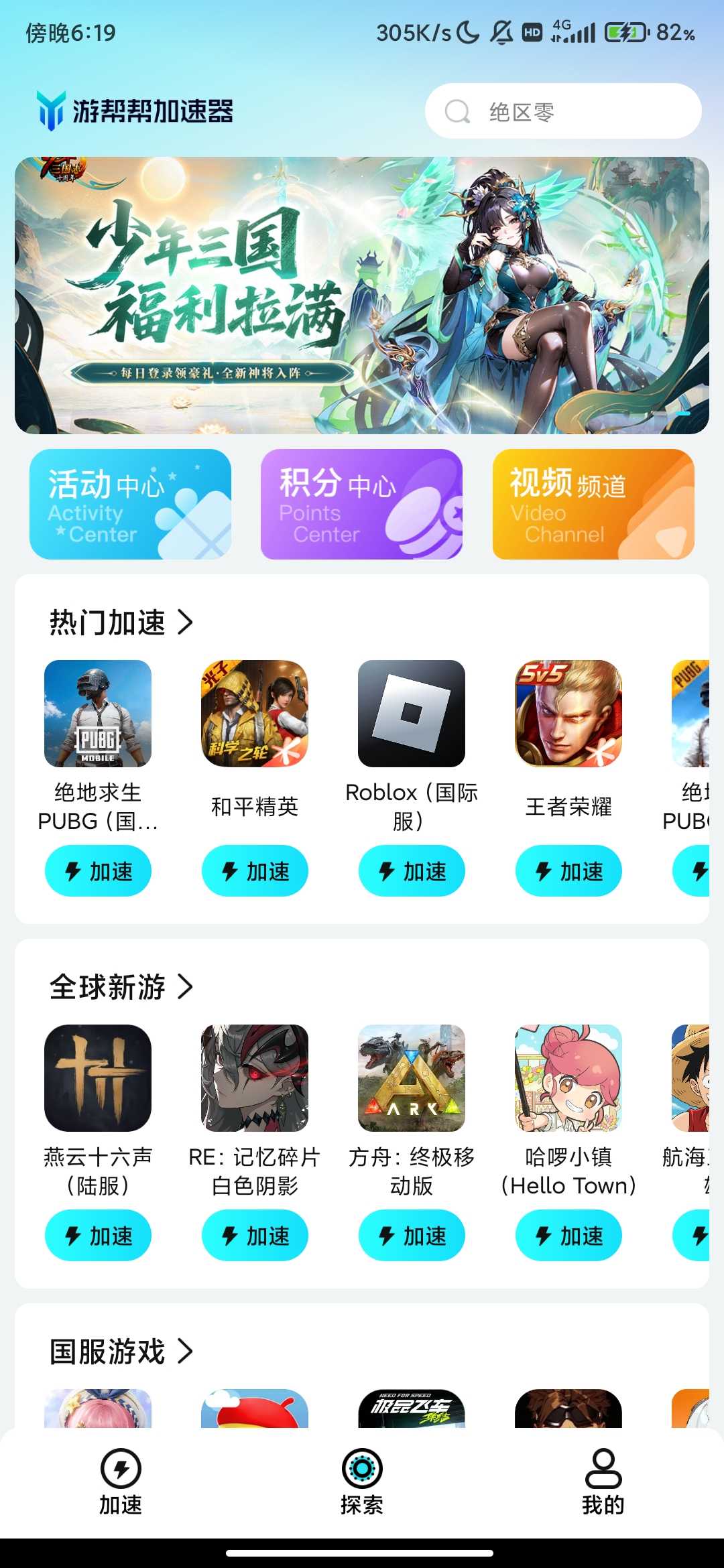Open the 方舟 ARK game icon
Image resolution: width=724 pixels, height=1568 pixels.
click(412, 1078)
